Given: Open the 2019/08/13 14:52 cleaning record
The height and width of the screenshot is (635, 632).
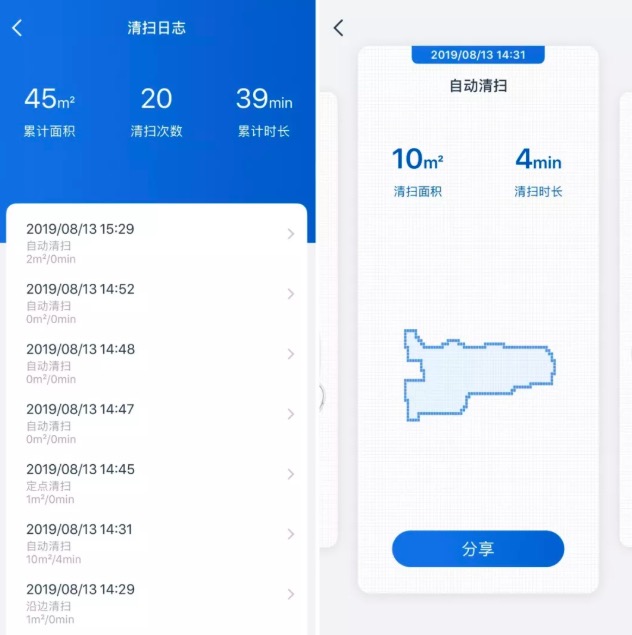Looking at the screenshot, I should pos(157,303).
